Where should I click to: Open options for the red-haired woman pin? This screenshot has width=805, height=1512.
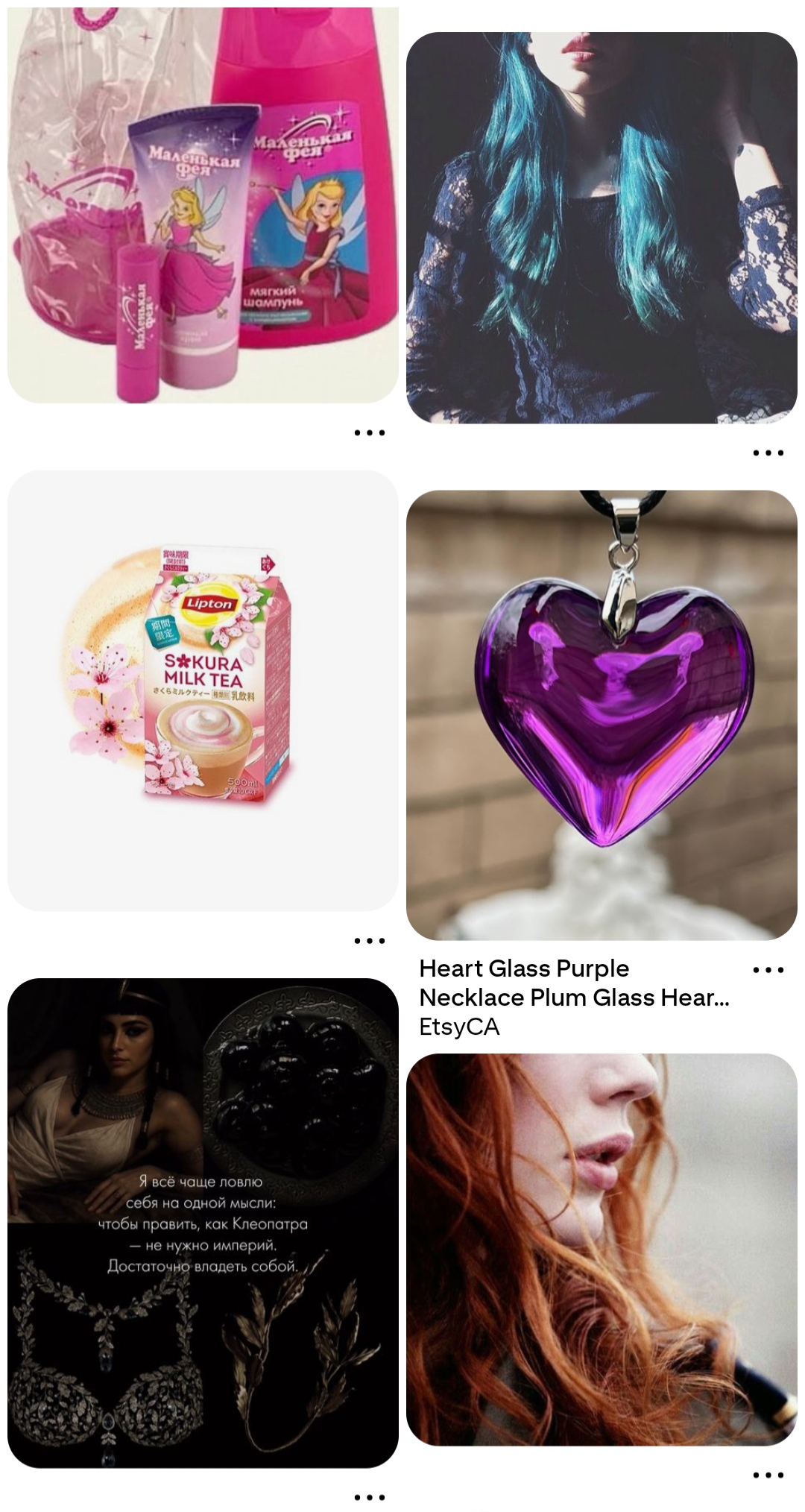click(768, 1475)
